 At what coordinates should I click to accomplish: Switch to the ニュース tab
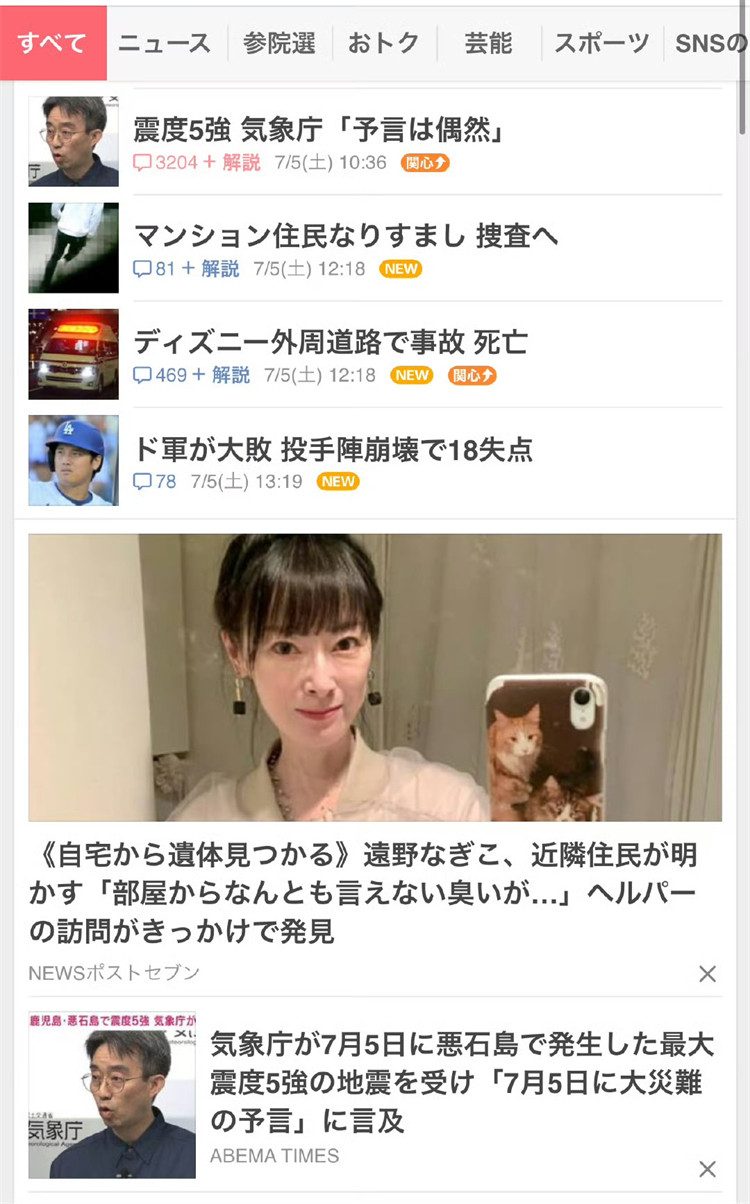pos(165,43)
